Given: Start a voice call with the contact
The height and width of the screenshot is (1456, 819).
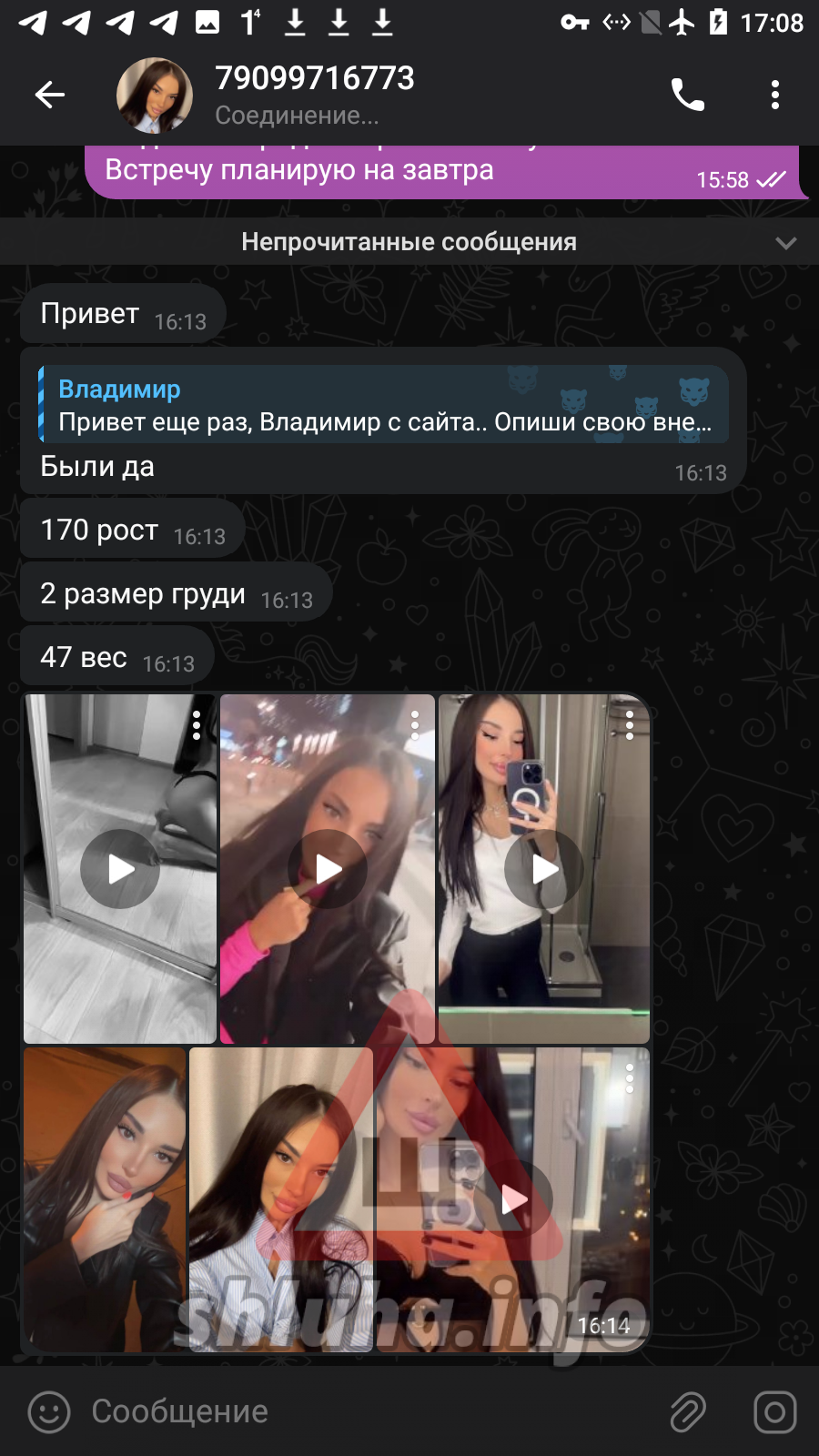Looking at the screenshot, I should click(x=688, y=95).
